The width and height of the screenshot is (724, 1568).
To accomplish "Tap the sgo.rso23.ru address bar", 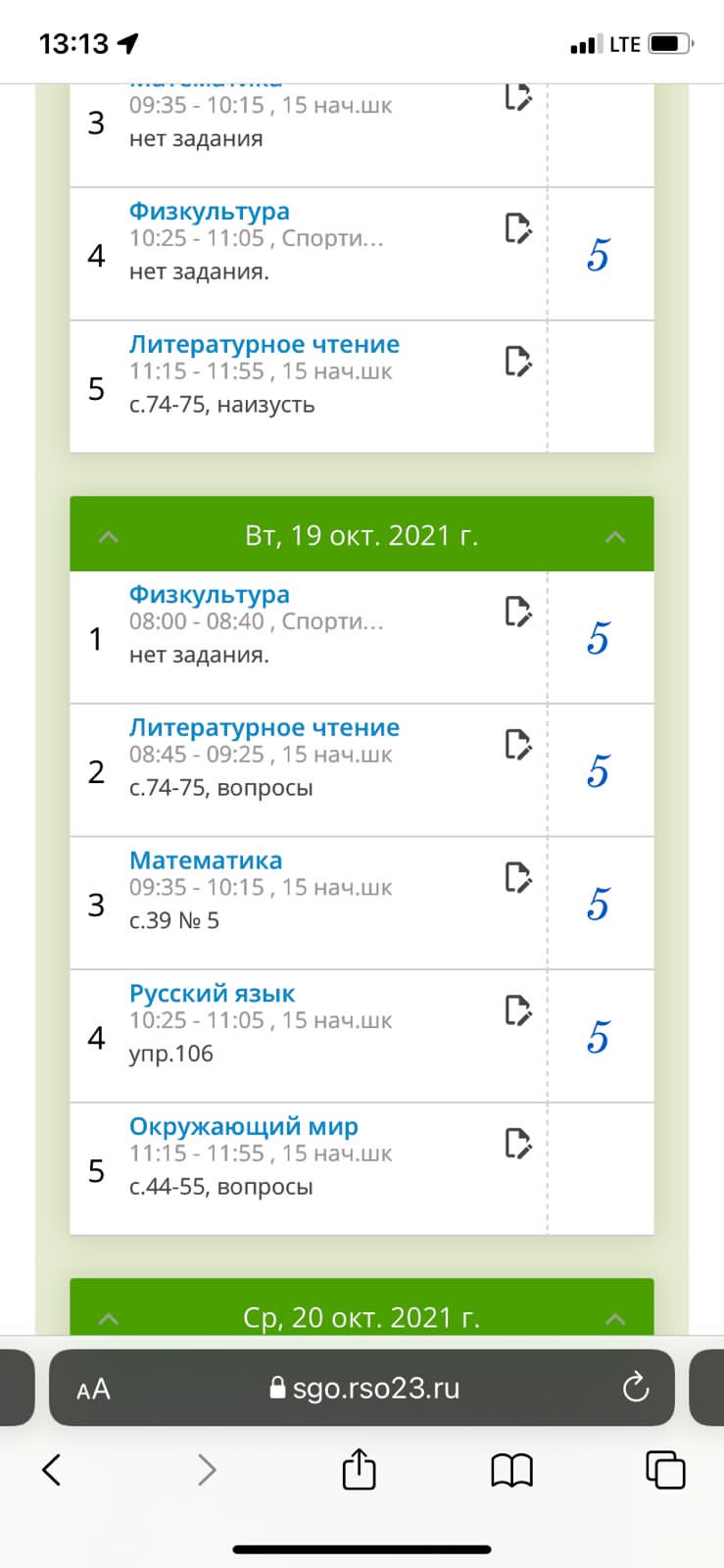I will coord(362,1389).
